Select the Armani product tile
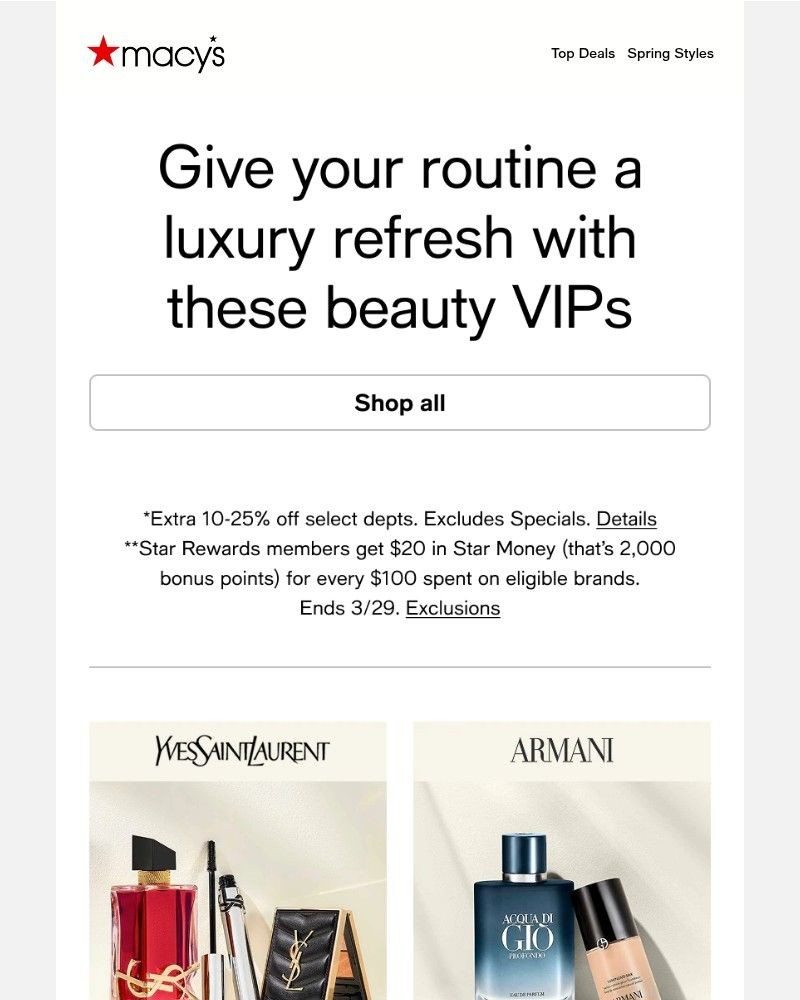 click(x=563, y=860)
